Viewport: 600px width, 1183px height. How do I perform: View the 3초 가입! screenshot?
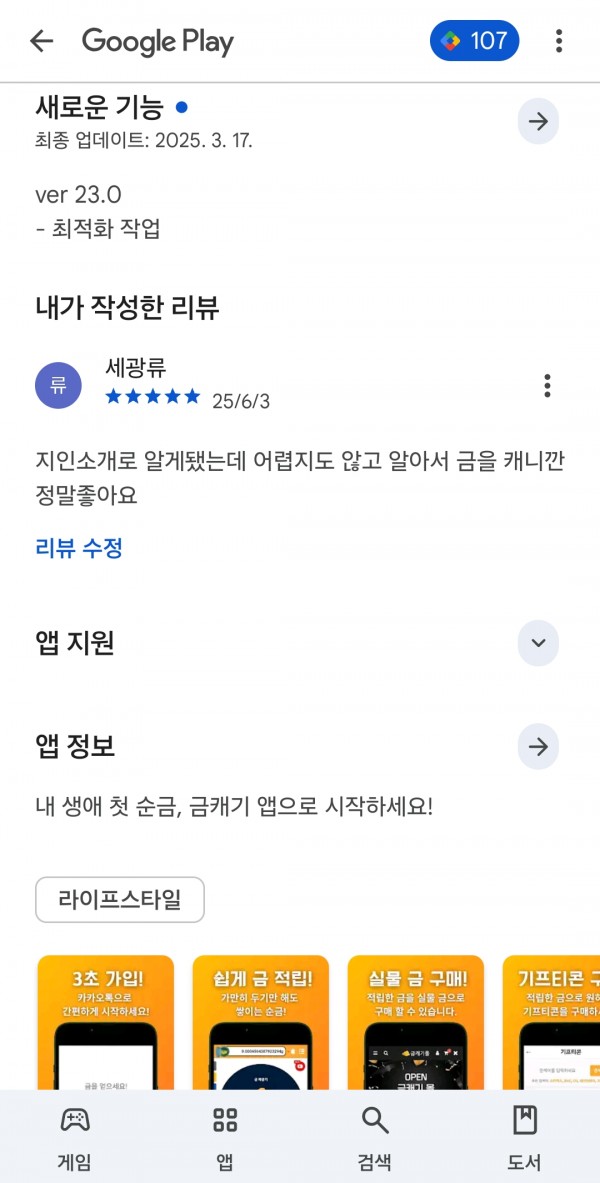(105, 1022)
